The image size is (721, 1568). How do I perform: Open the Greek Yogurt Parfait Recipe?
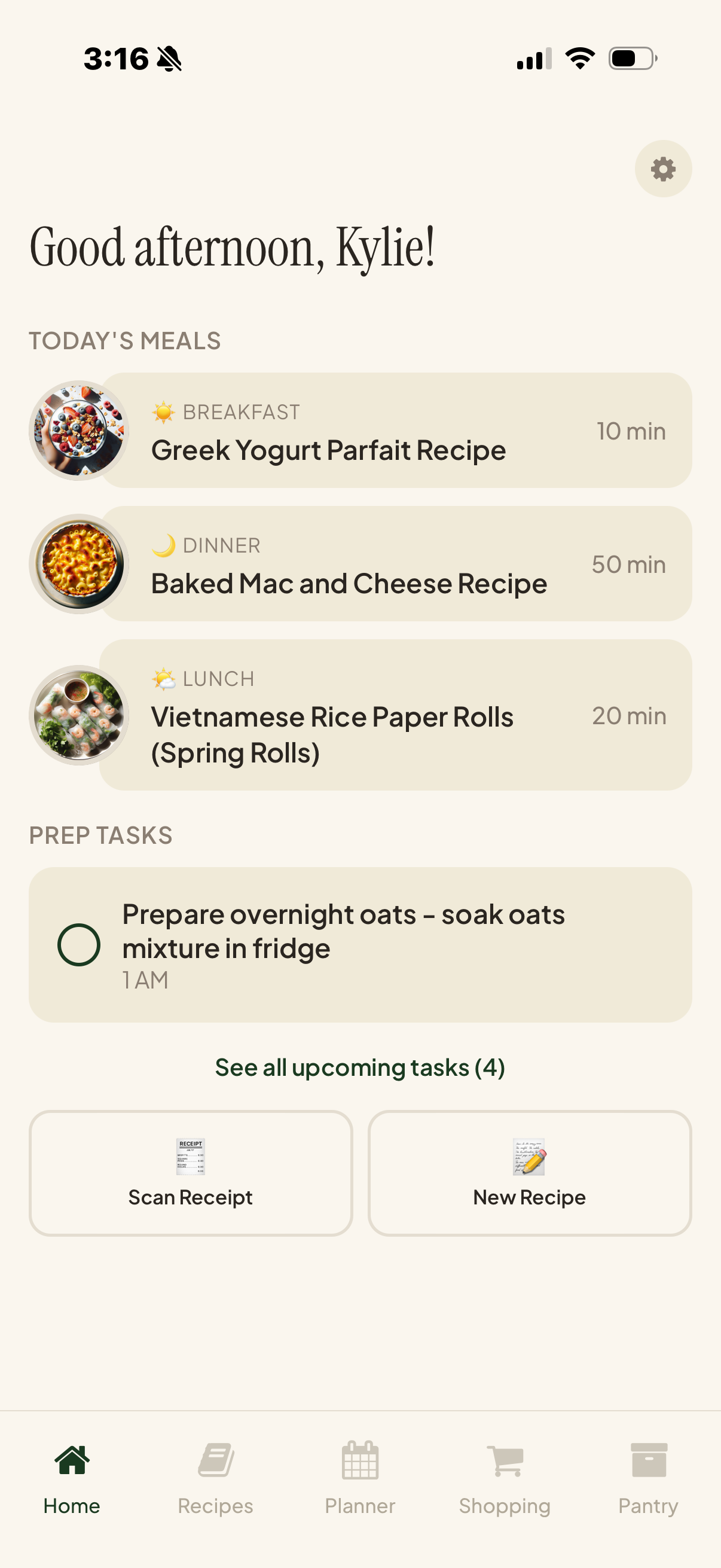329,450
